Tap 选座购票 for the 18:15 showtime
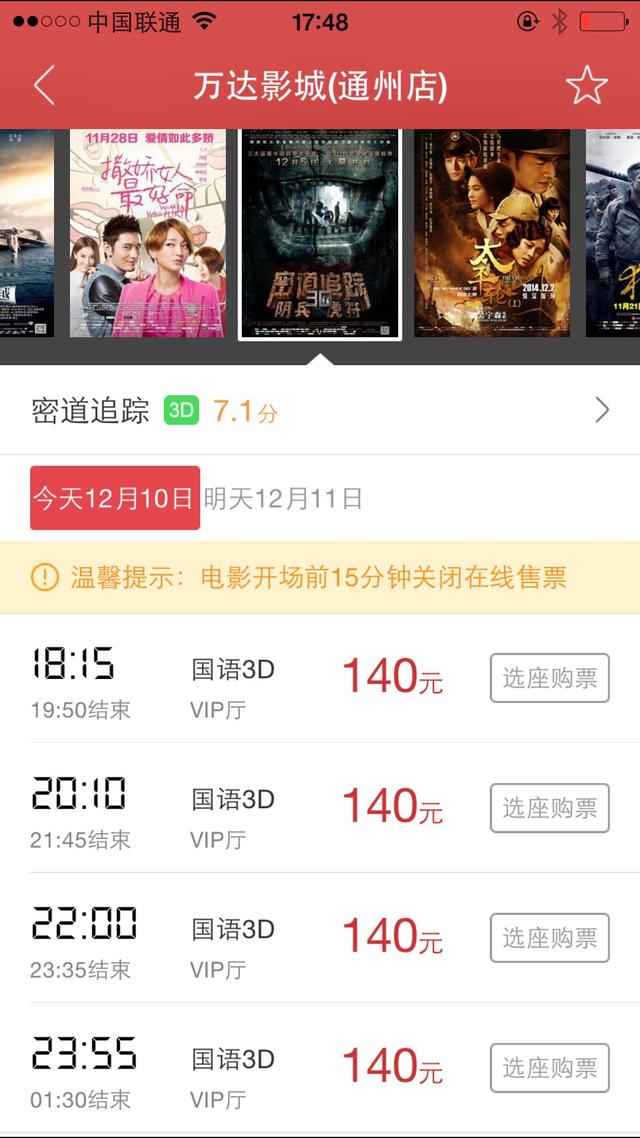Screen dimensions: 640x1138 [549, 678]
